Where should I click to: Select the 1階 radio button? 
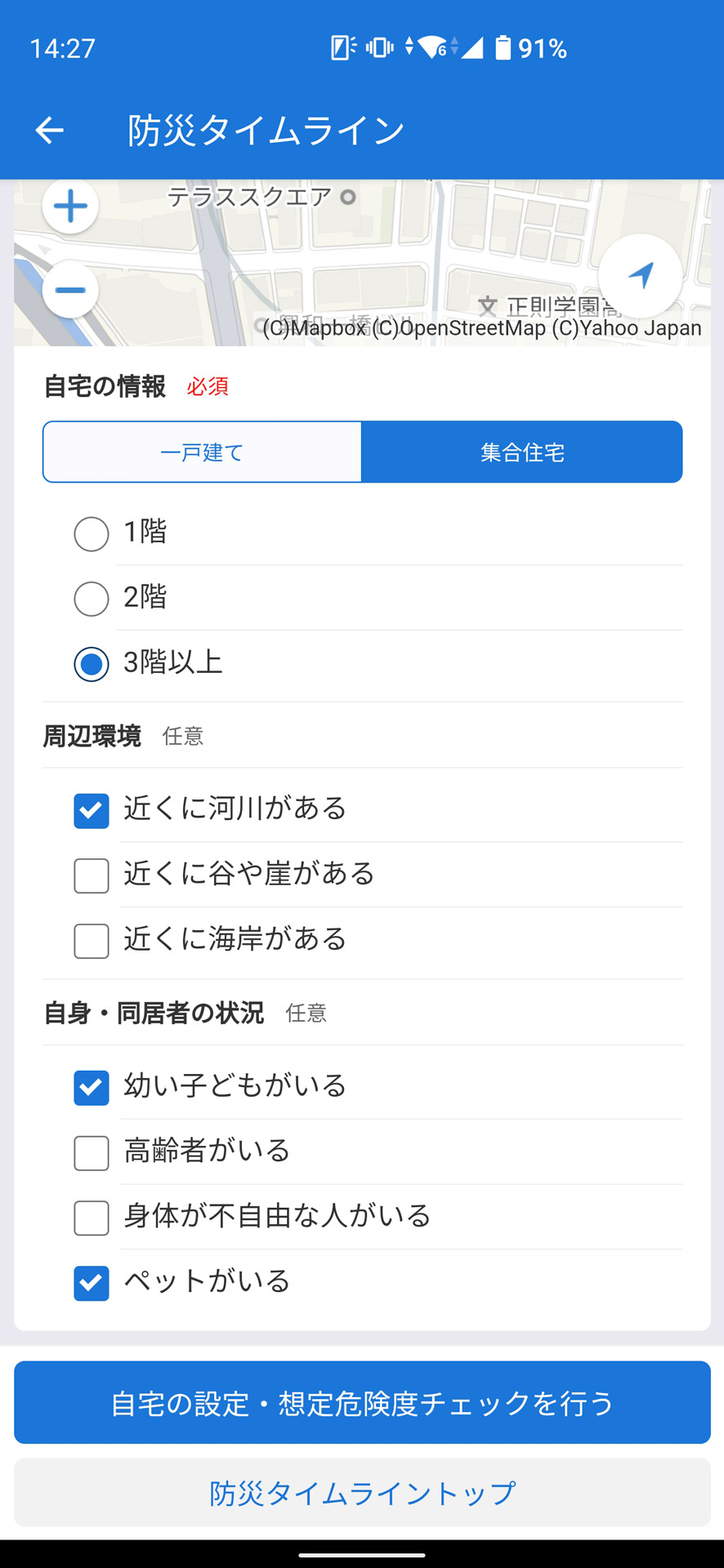coord(91,534)
